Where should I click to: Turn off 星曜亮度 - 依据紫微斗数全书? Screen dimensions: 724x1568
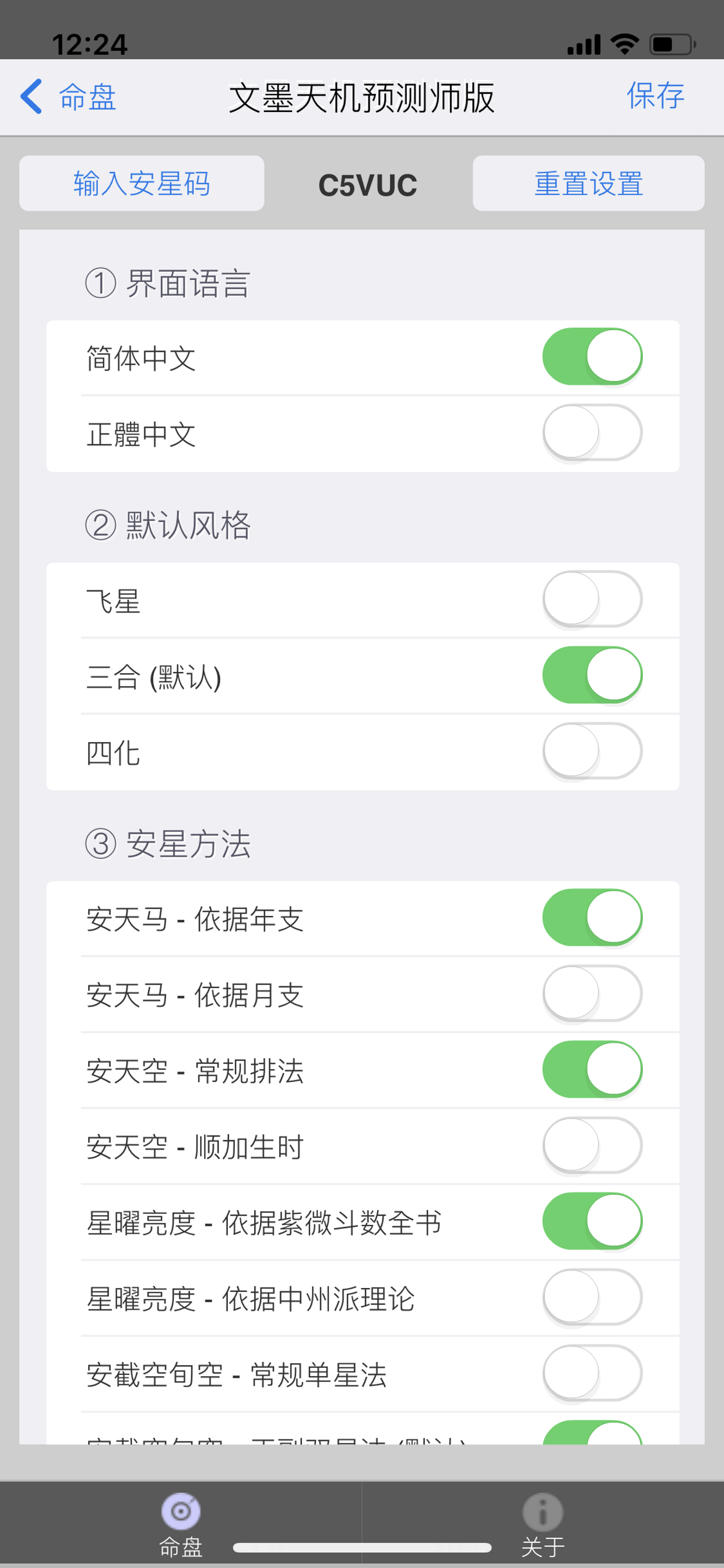tap(592, 1221)
